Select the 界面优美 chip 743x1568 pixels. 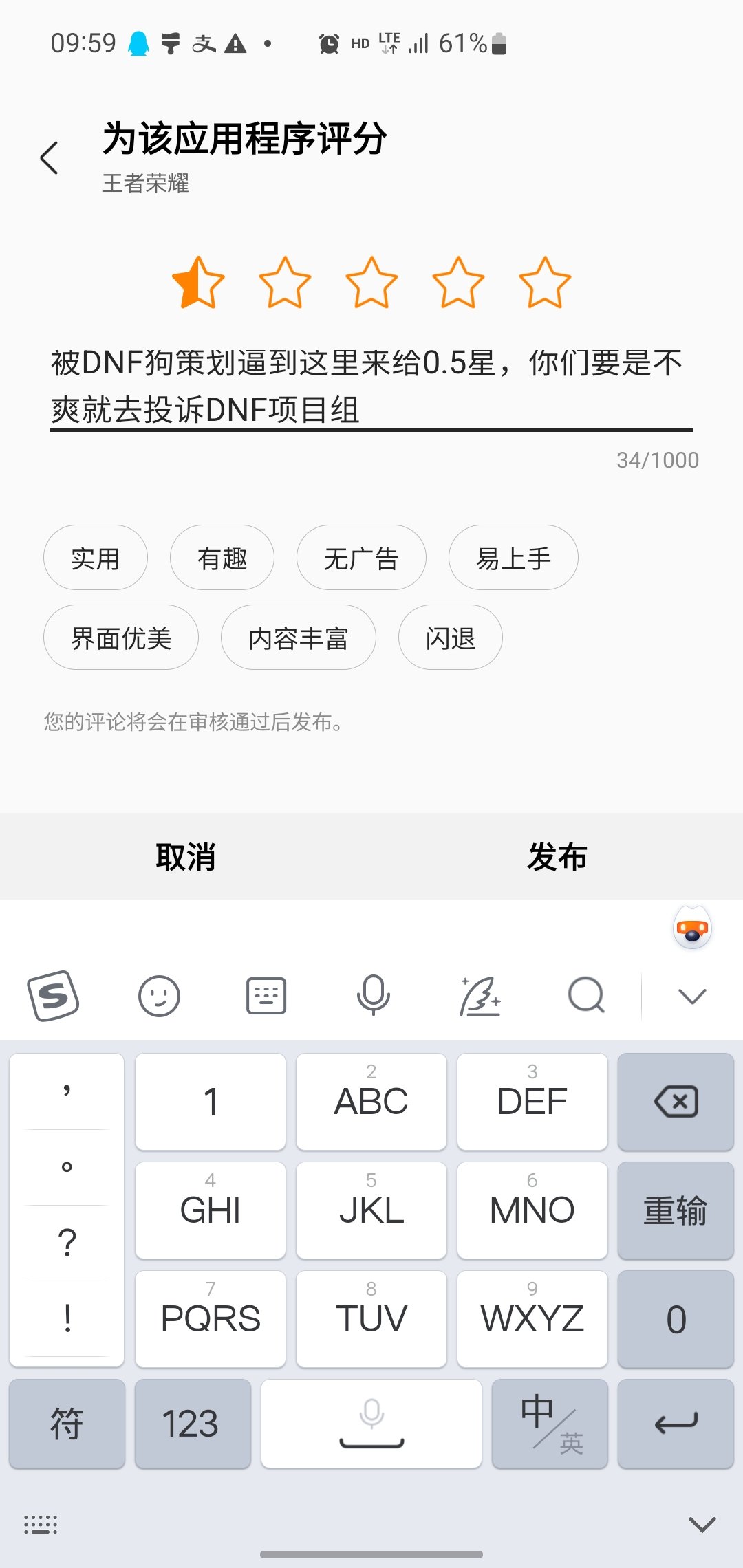click(121, 638)
